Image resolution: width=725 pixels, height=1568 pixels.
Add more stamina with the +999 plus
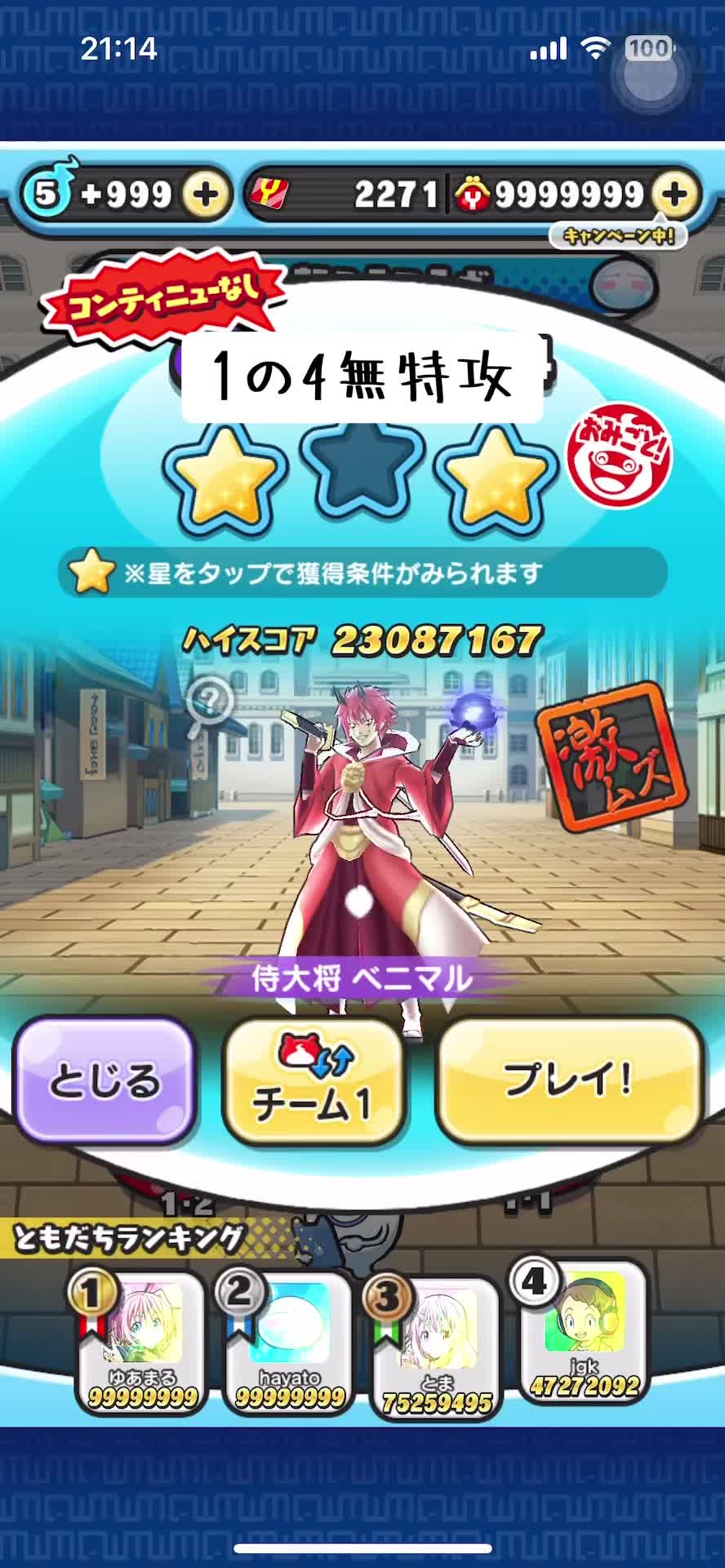coord(205,194)
